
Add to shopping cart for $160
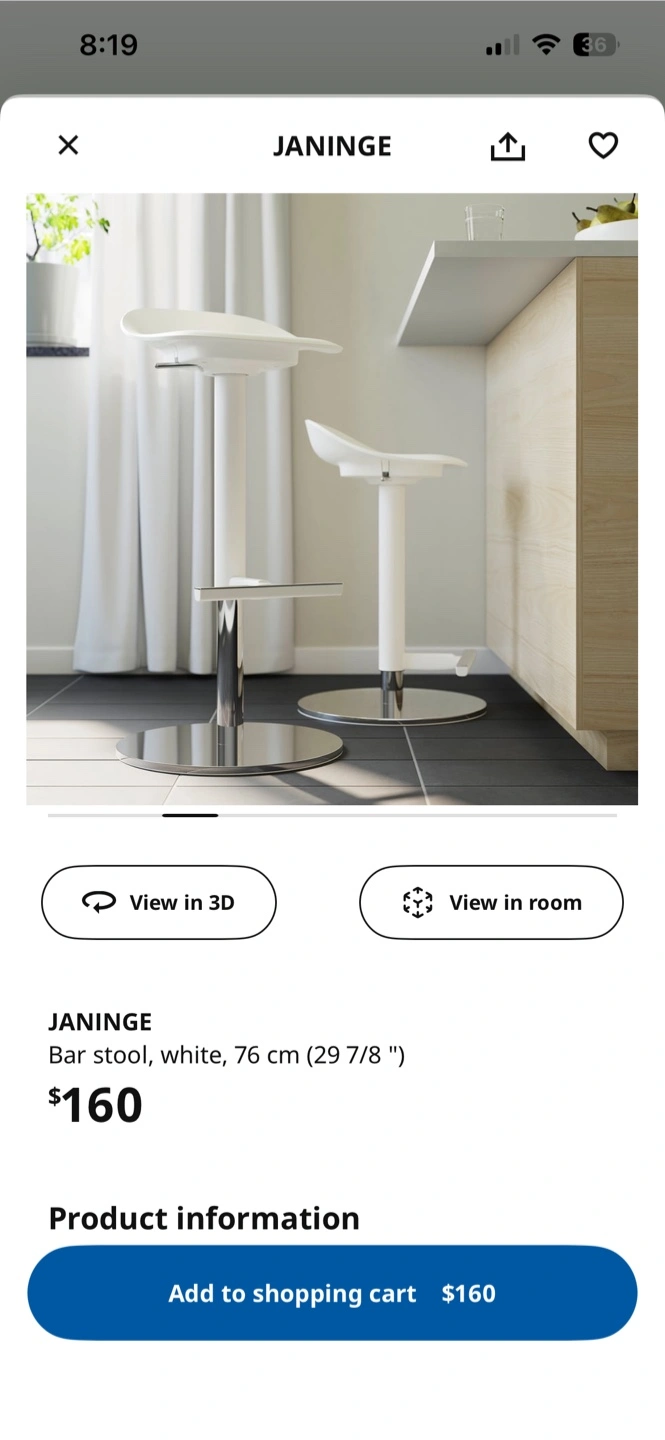(332, 1293)
